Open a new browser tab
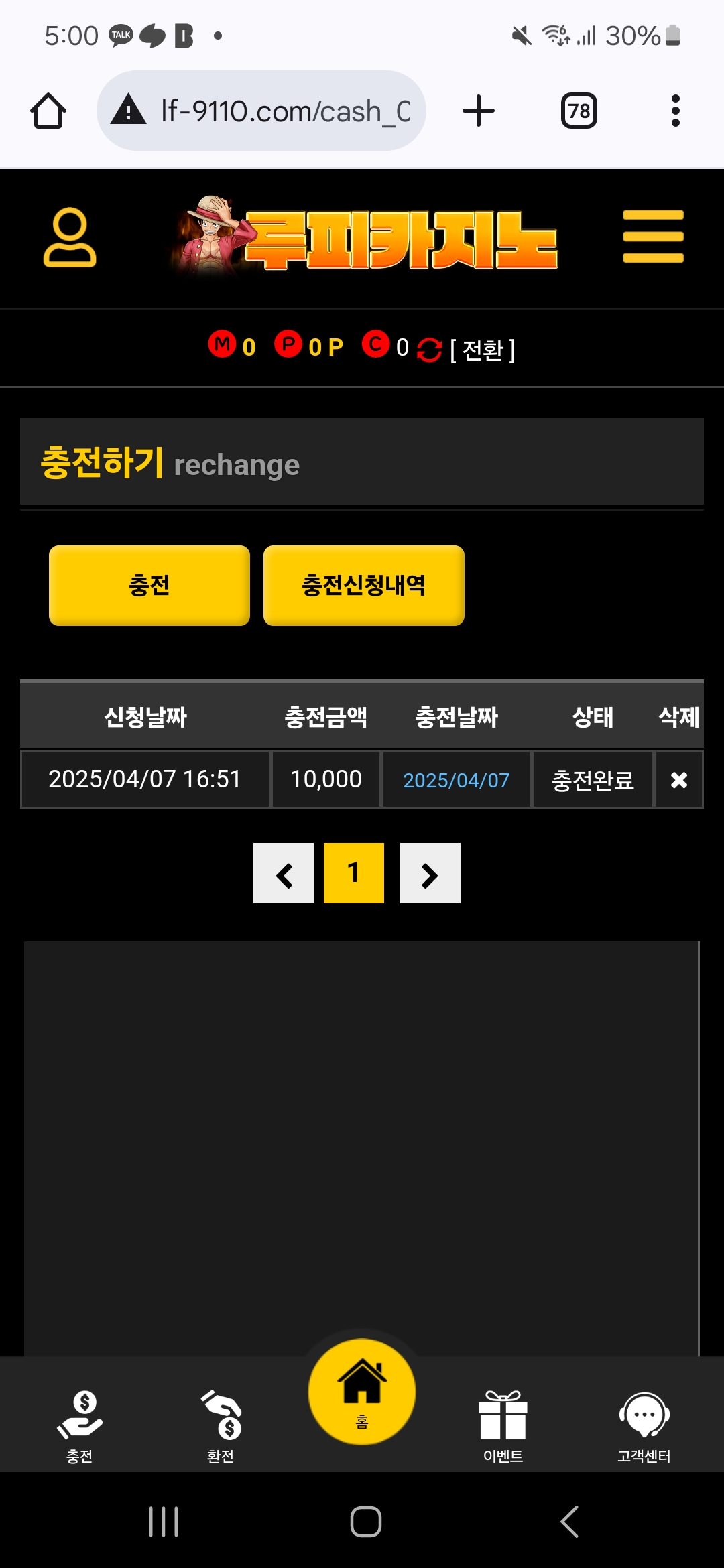 pyautogui.click(x=479, y=111)
